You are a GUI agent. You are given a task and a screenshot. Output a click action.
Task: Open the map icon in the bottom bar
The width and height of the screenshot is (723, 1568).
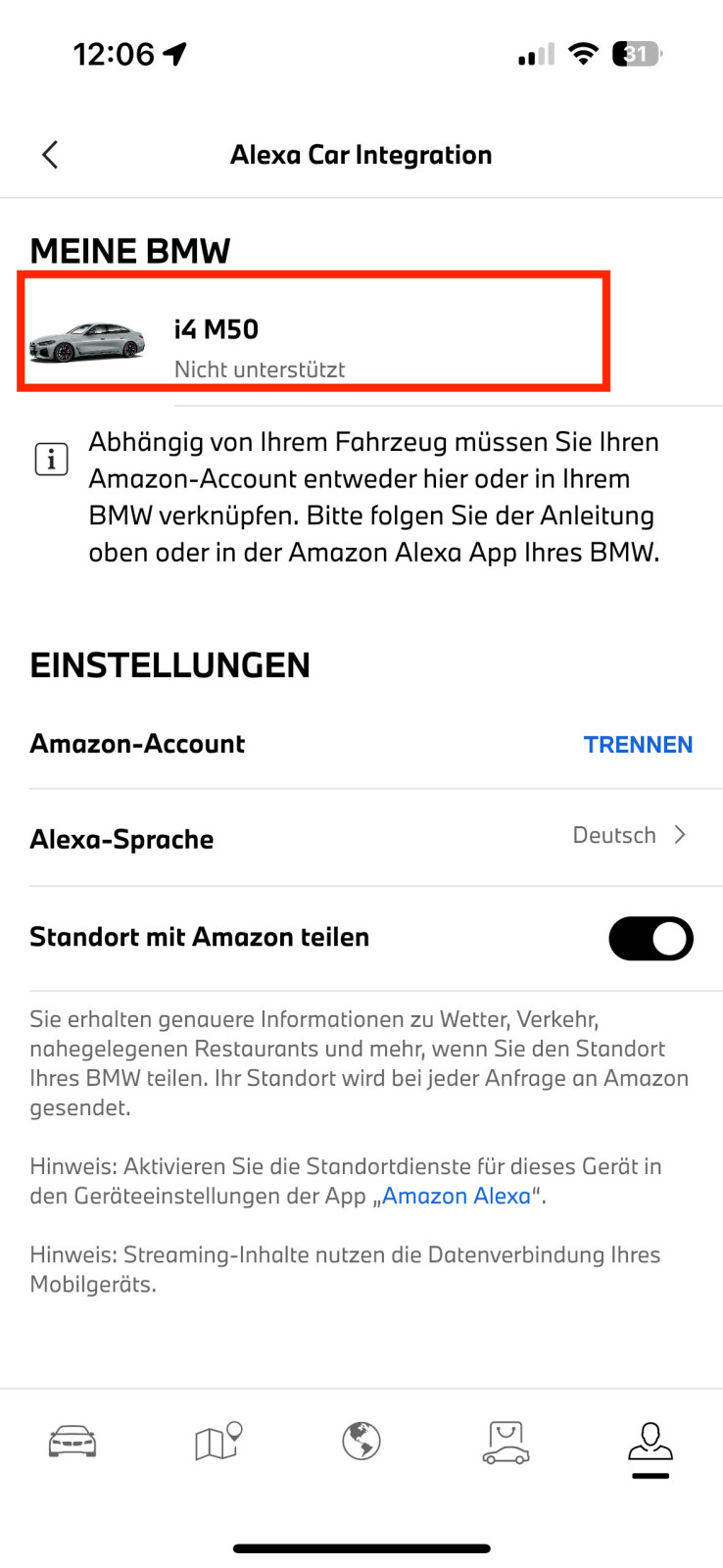tap(217, 1442)
